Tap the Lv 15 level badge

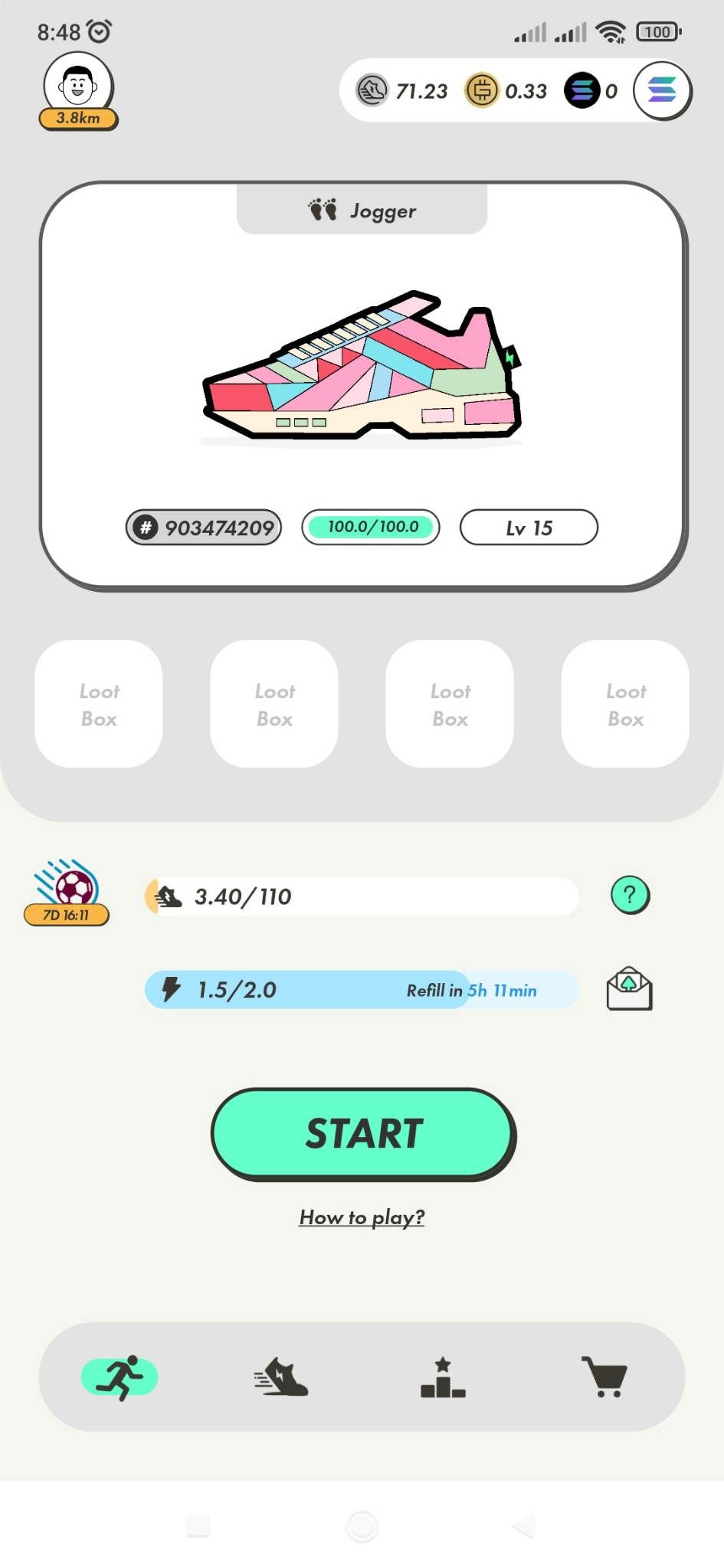528,528
